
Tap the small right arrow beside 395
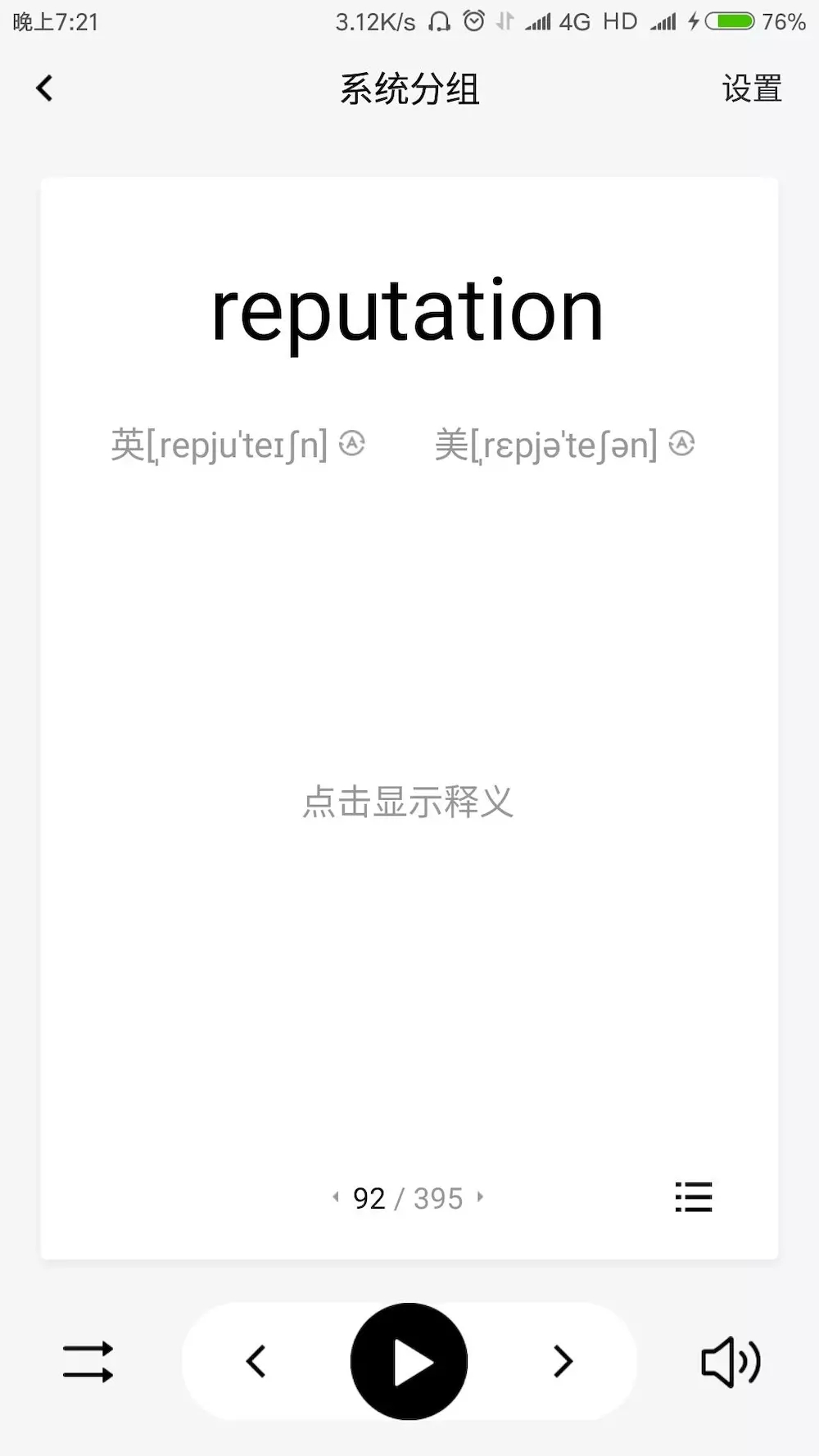[480, 1197]
